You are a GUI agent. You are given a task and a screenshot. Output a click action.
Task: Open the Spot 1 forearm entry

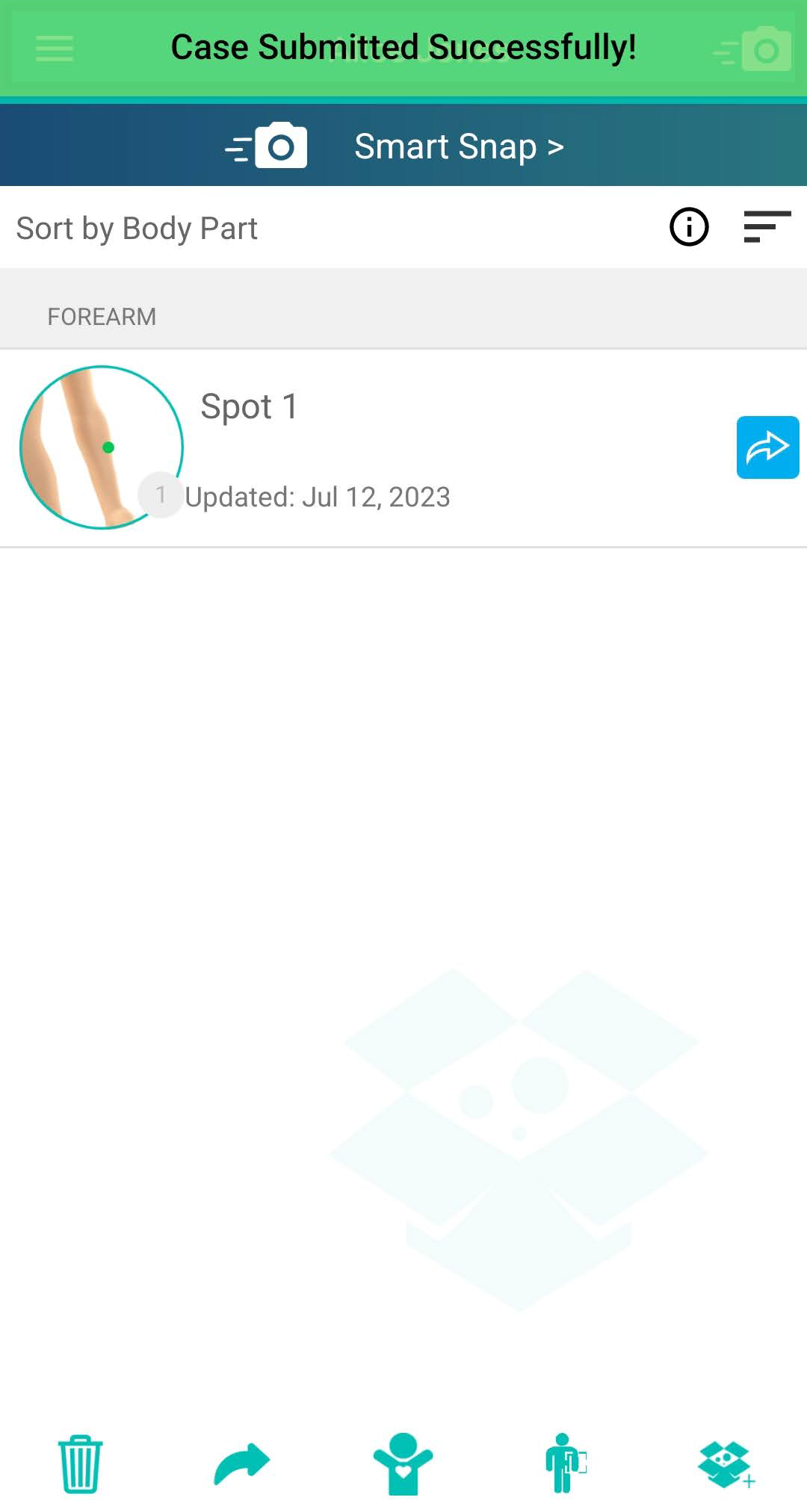(x=321, y=447)
